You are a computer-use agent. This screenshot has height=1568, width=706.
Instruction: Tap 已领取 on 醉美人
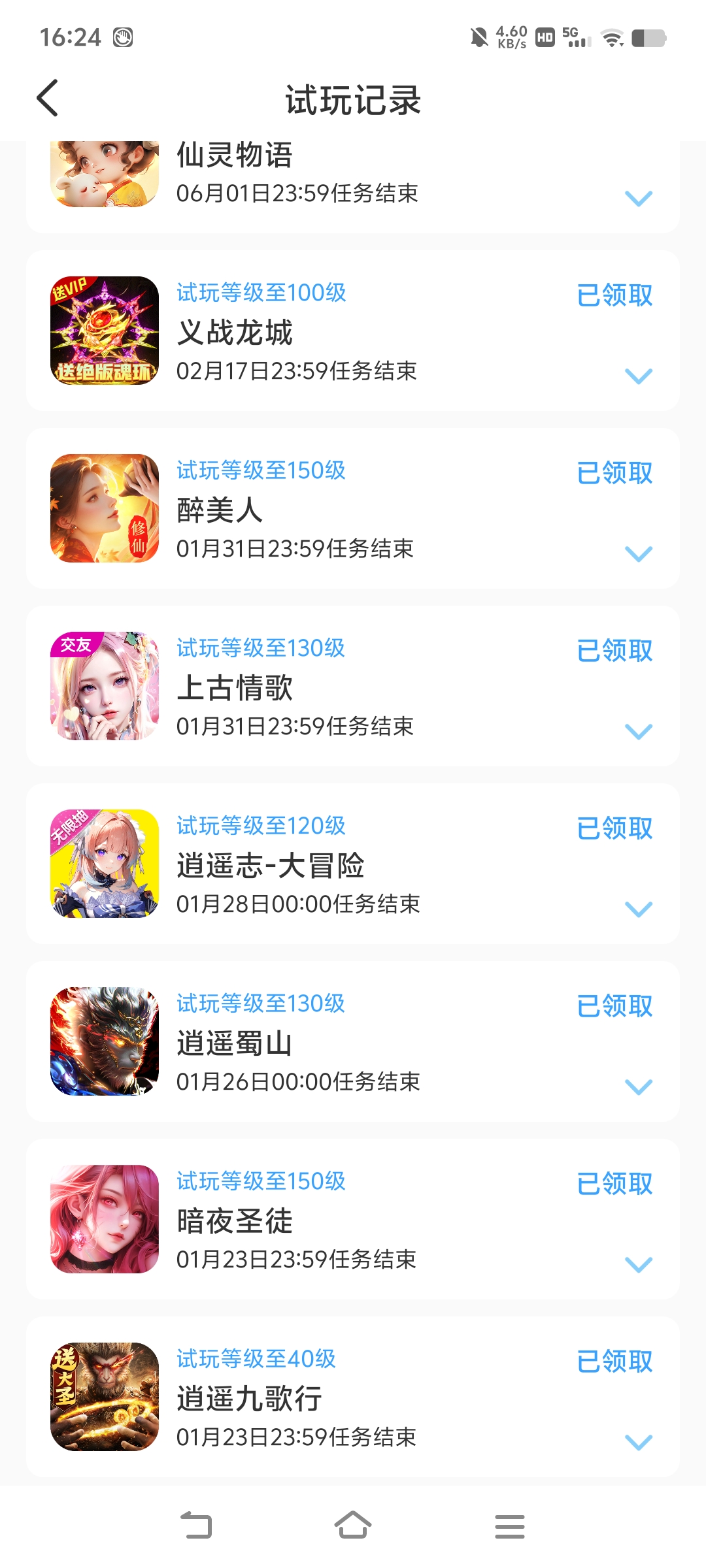[614, 473]
